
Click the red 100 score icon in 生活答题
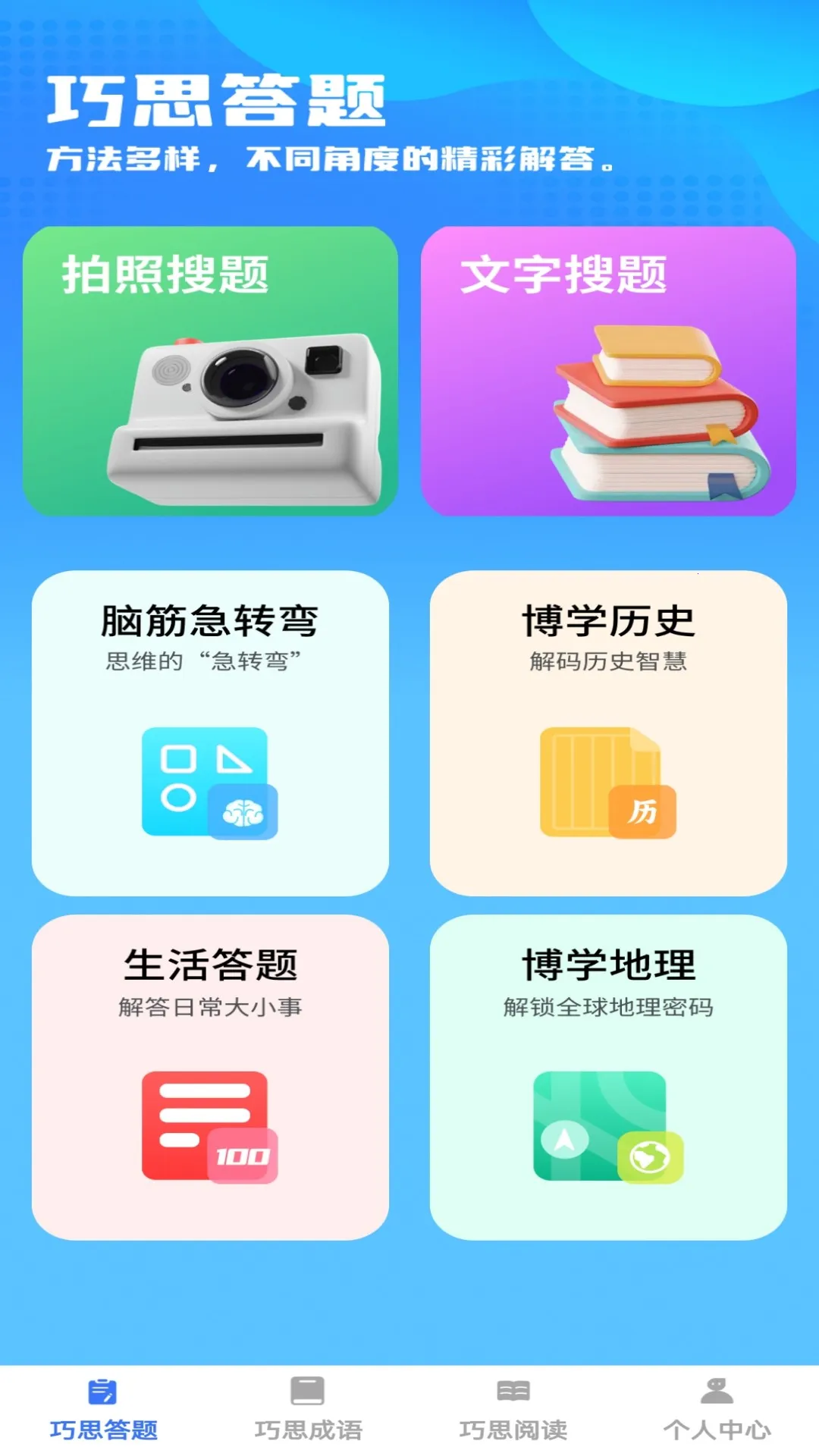[243, 1154]
